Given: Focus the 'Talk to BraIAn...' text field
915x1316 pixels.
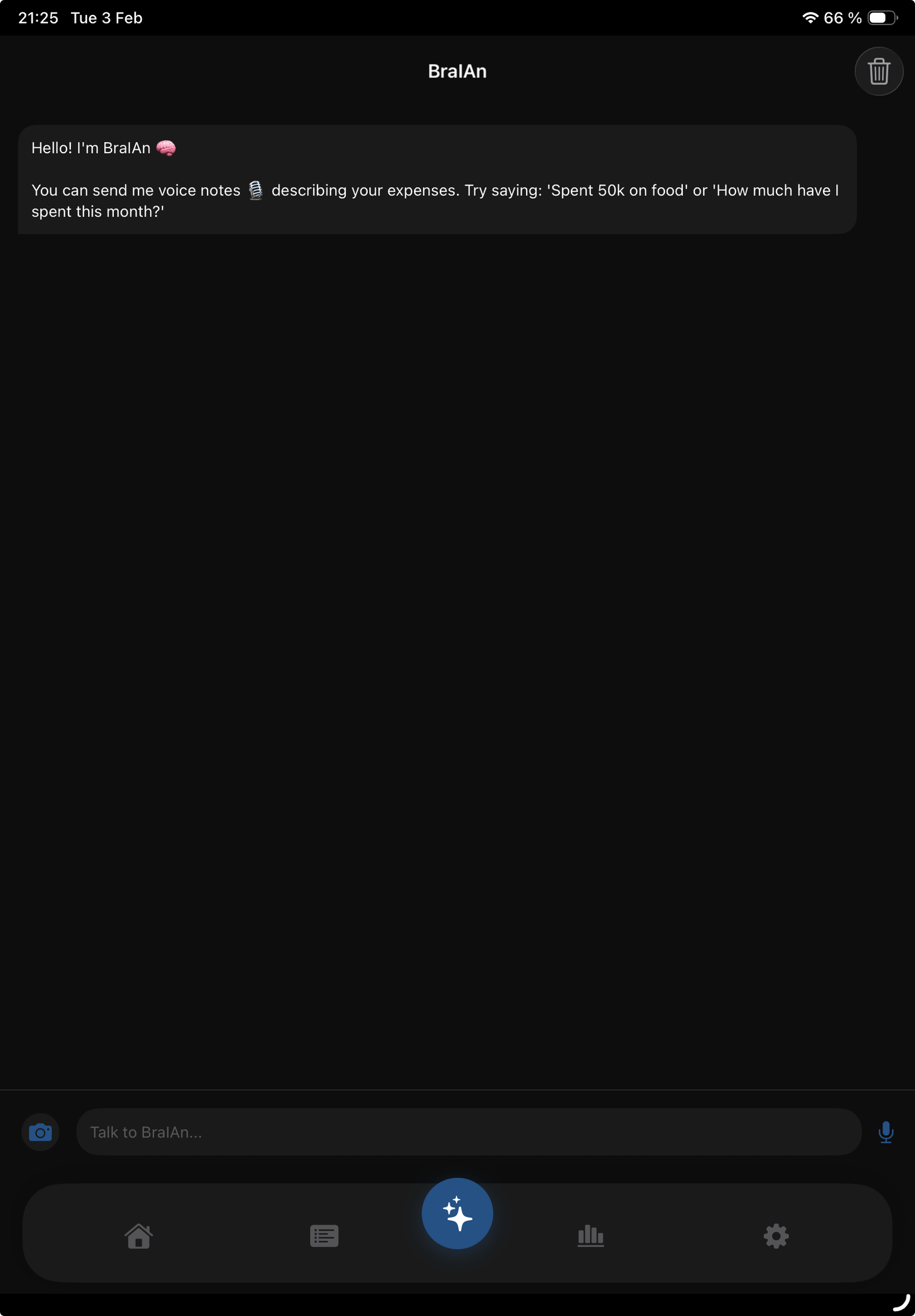Looking at the screenshot, I should tap(468, 1132).
